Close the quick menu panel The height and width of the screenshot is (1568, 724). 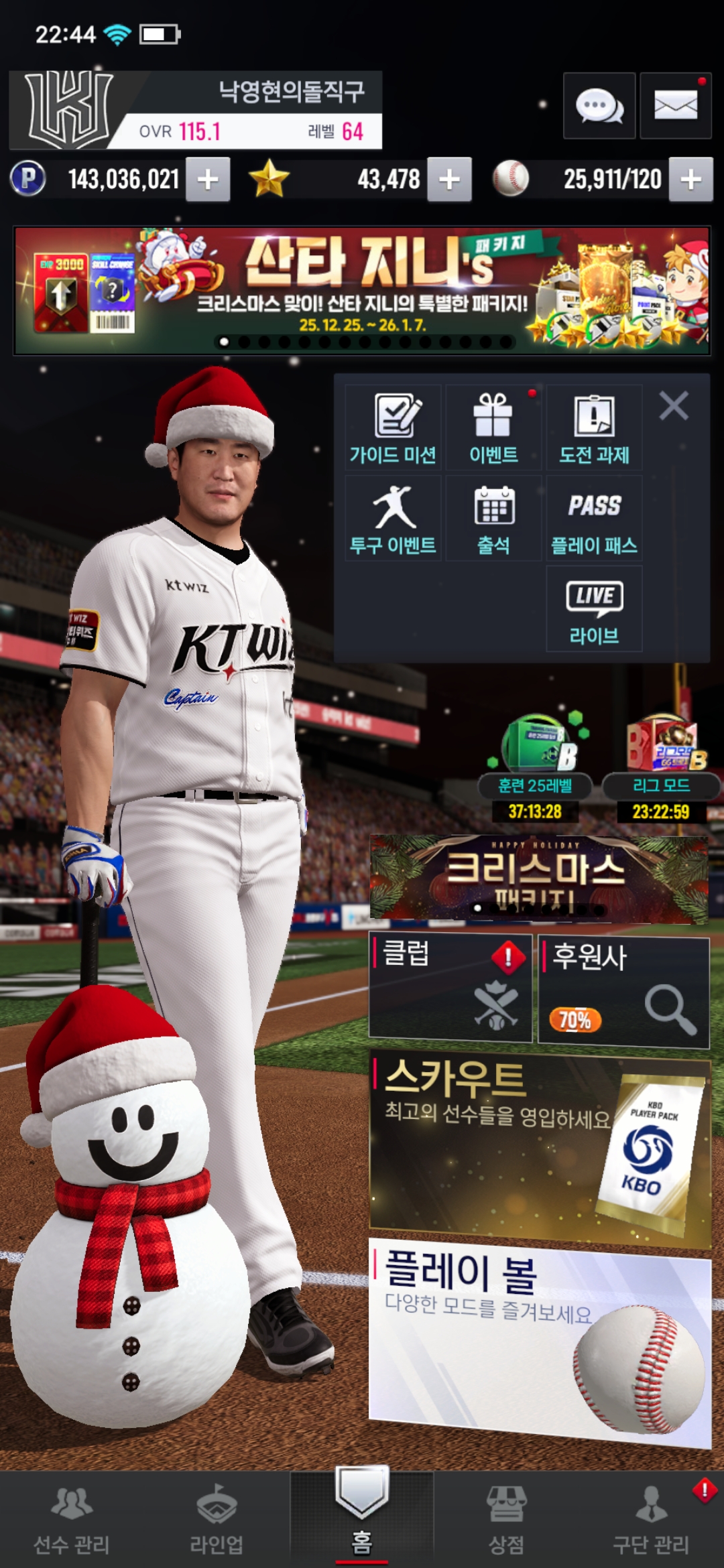pyautogui.click(x=673, y=406)
